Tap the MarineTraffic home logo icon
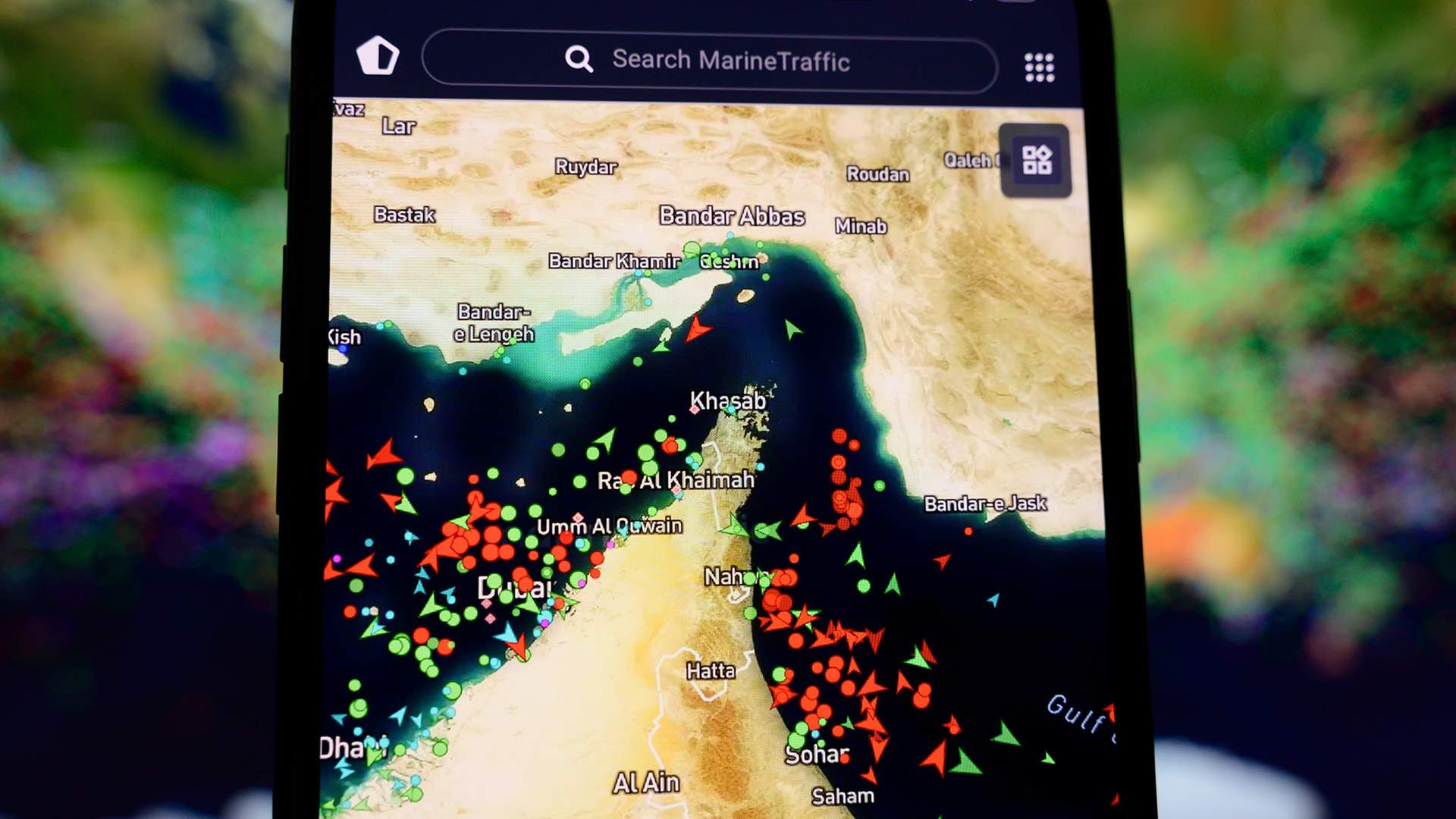 pyautogui.click(x=378, y=55)
